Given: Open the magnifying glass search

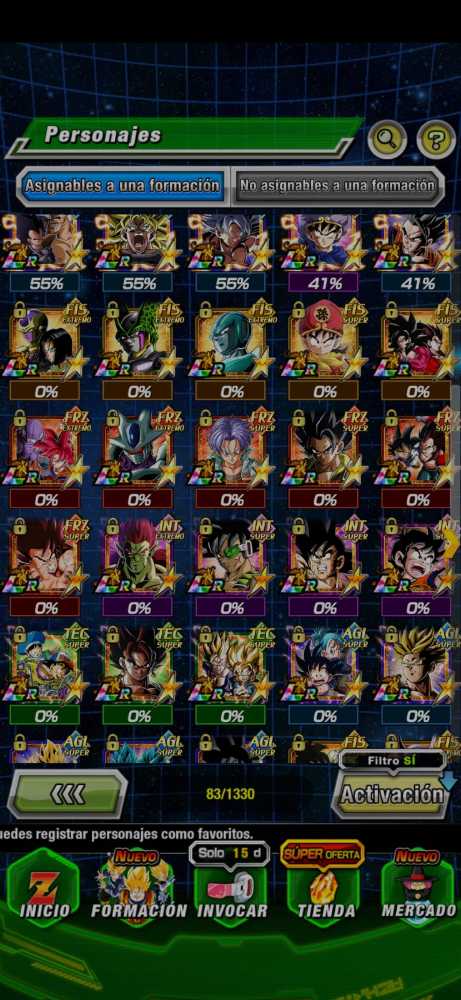Looking at the screenshot, I should tap(387, 139).
